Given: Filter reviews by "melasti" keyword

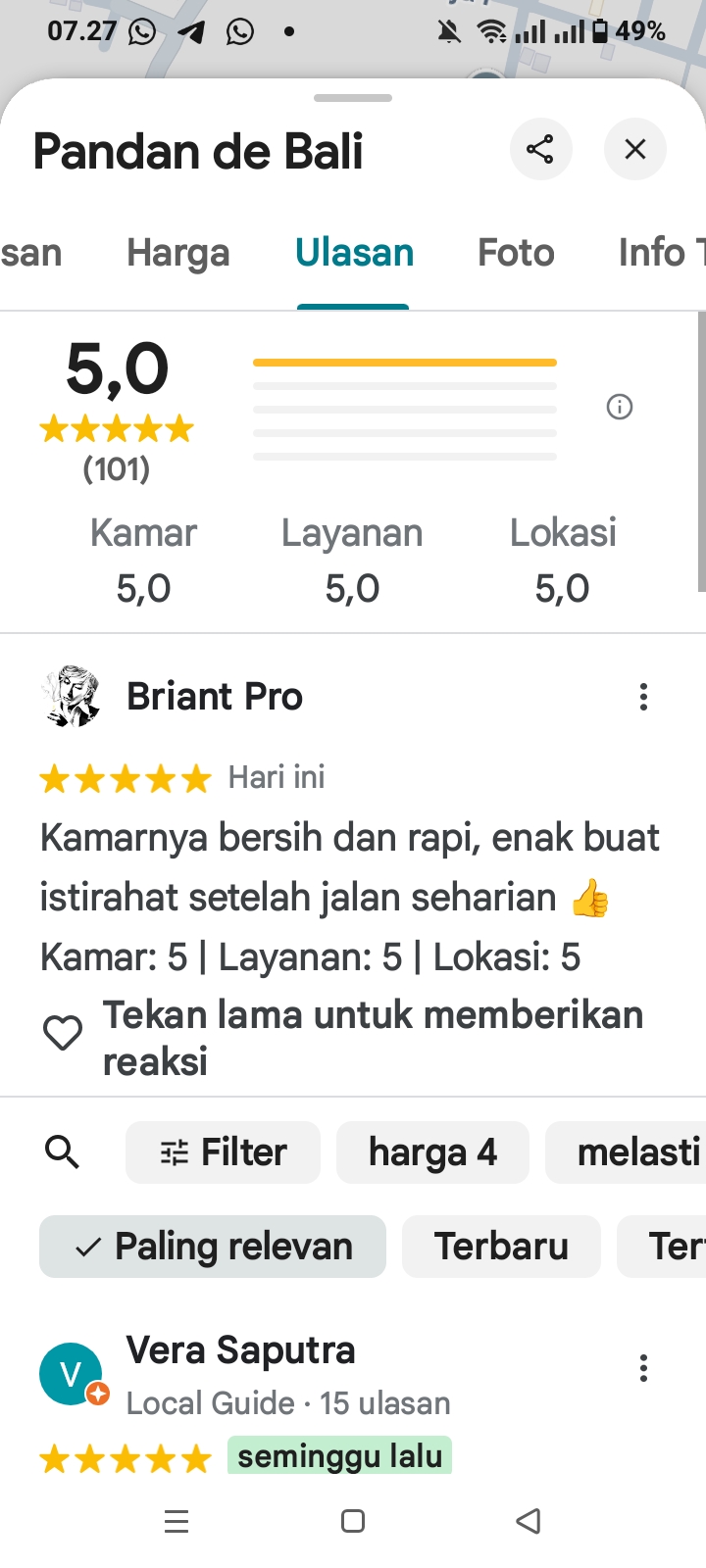Looking at the screenshot, I should [x=637, y=1152].
